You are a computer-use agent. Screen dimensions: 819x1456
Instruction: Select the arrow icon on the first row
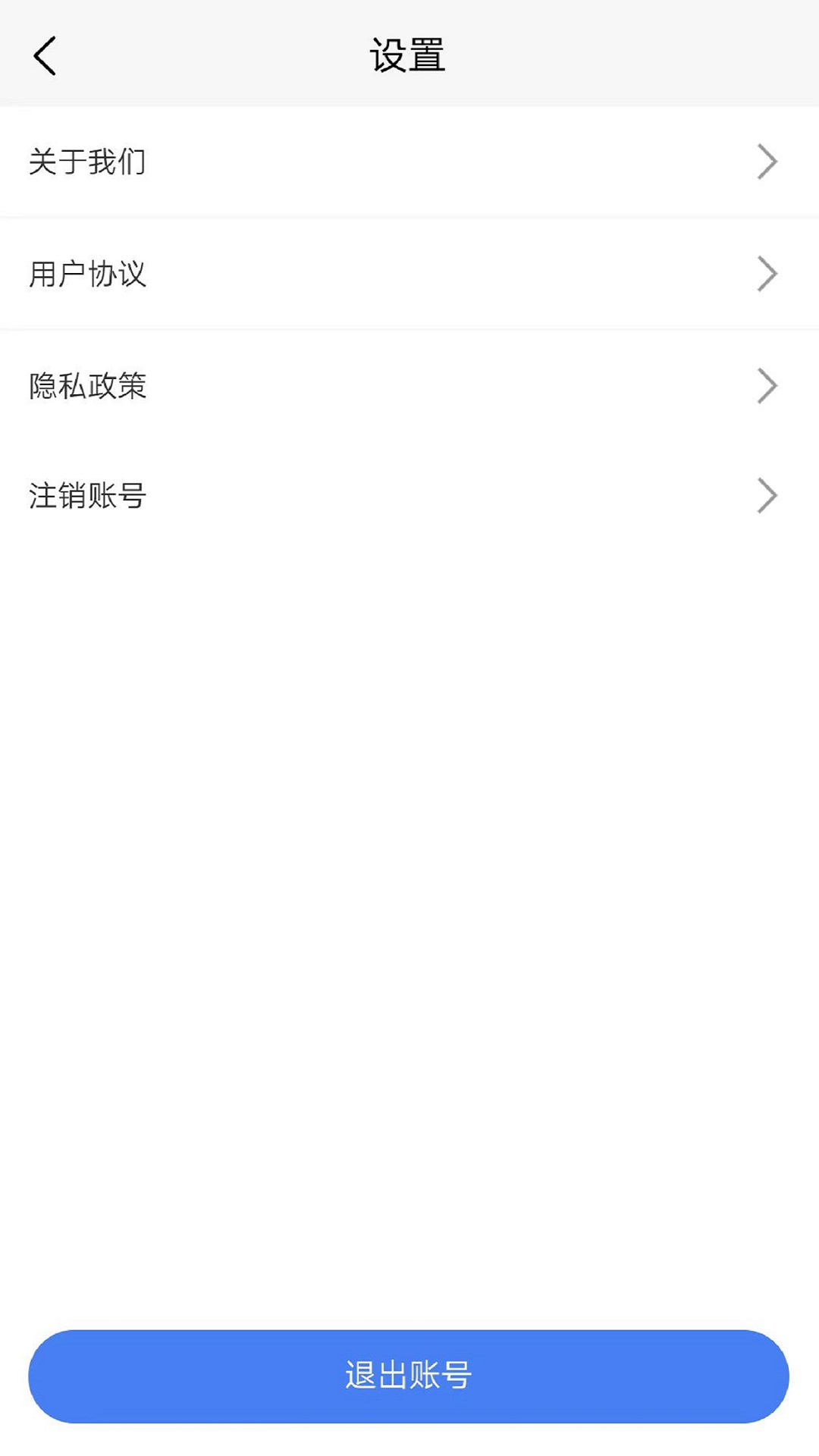click(767, 160)
